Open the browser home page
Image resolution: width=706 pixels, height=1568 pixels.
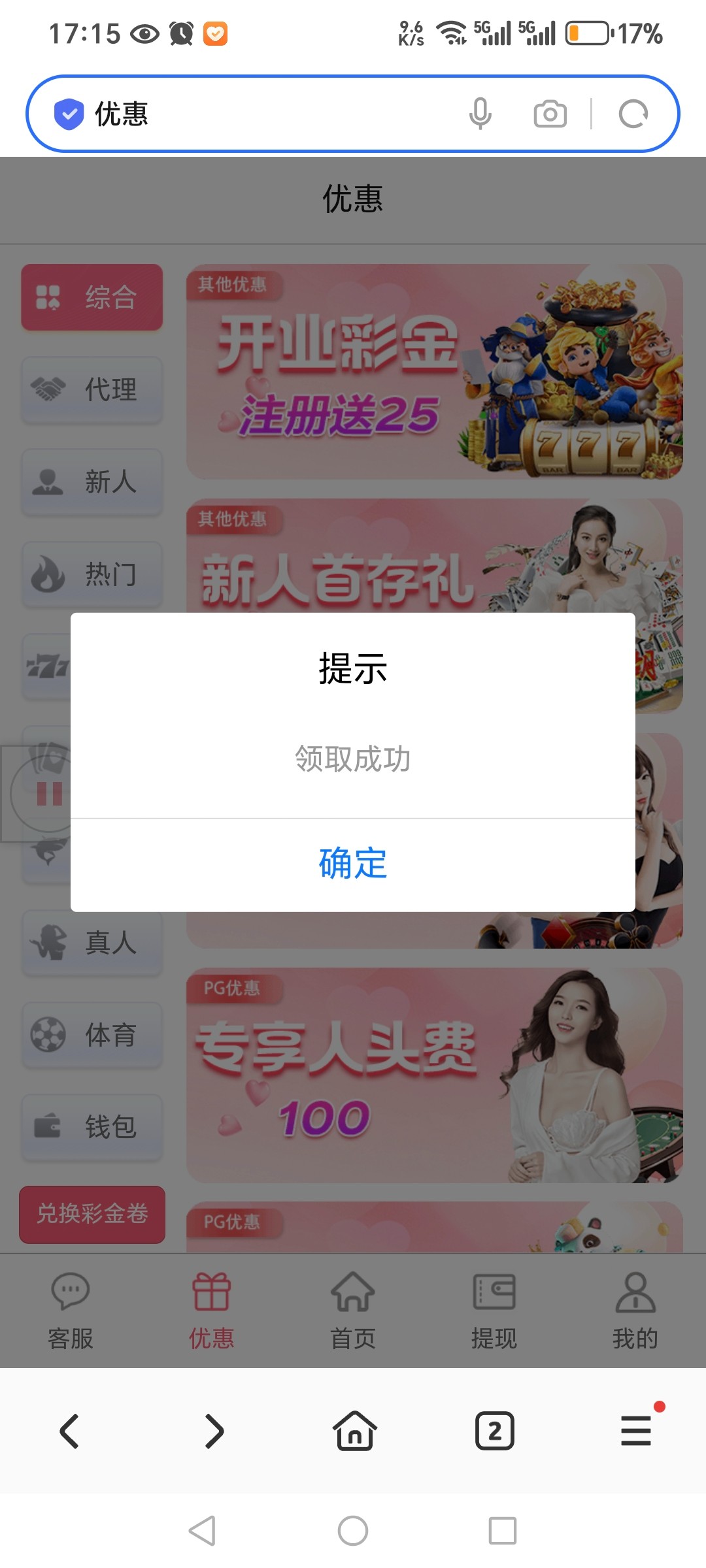[x=354, y=1431]
